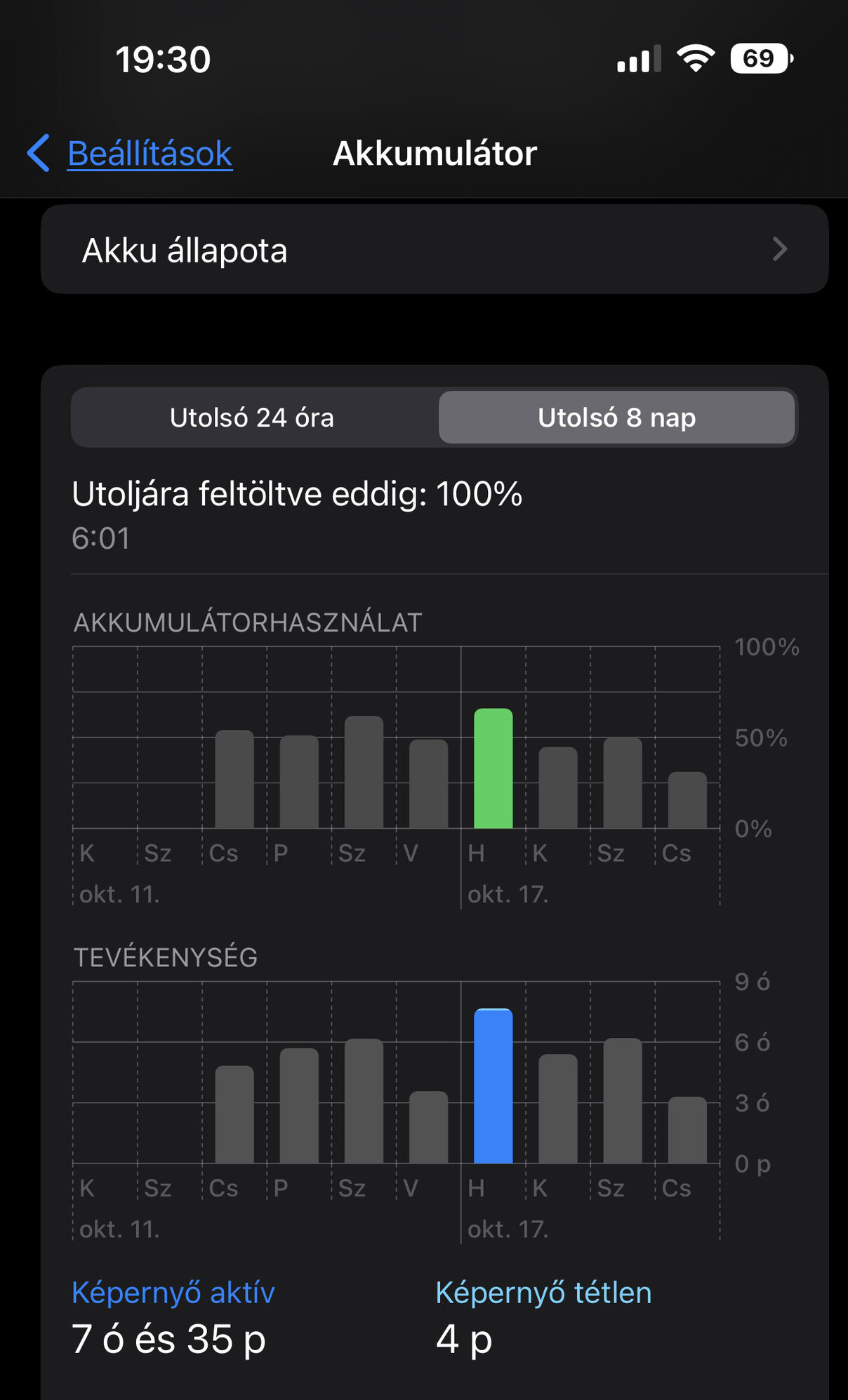The image size is (848, 1400).
Task: Open Akku állapota
Action: click(x=435, y=249)
